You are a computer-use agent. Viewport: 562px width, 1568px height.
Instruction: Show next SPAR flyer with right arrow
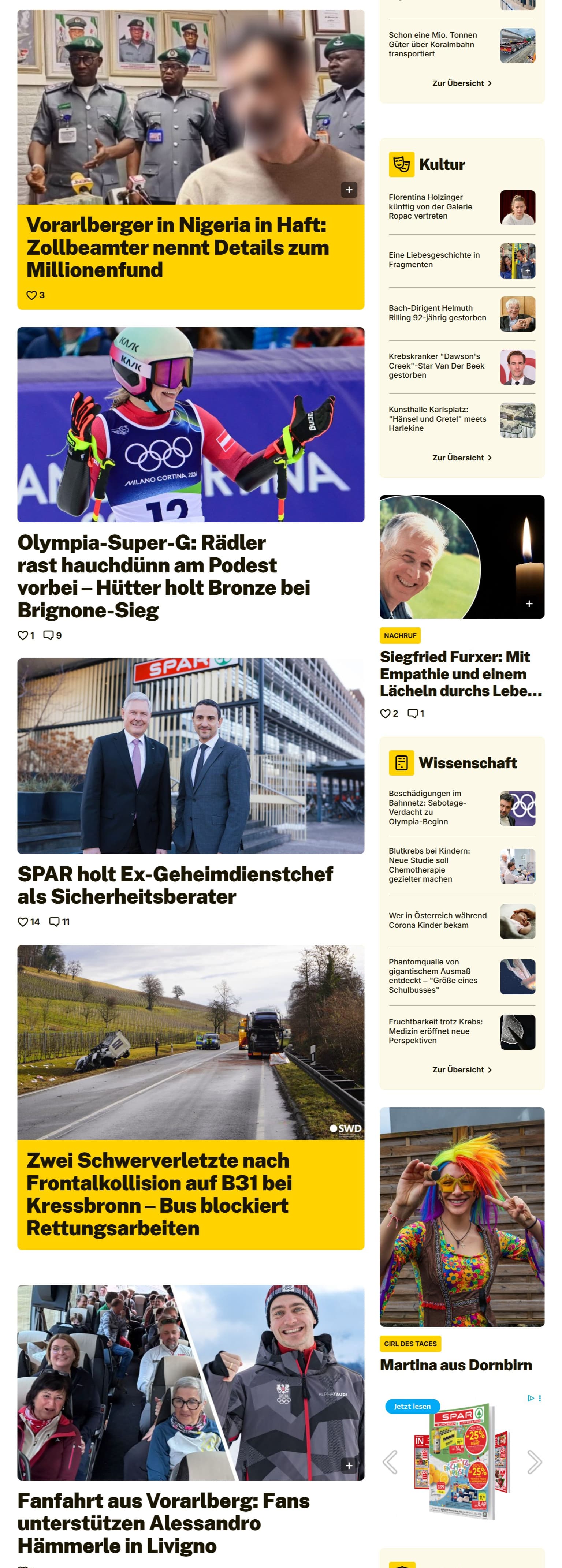pos(534,1461)
